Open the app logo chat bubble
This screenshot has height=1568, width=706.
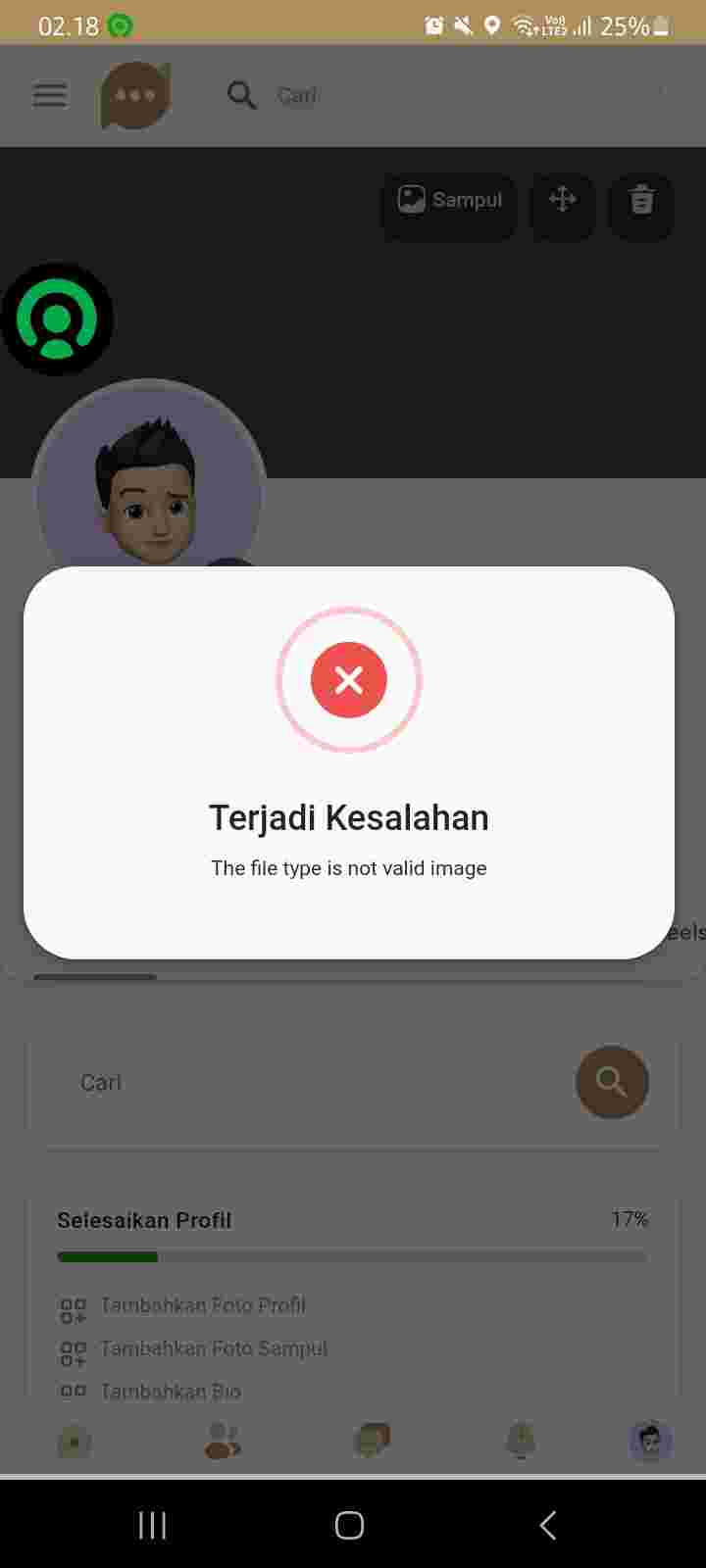click(135, 95)
